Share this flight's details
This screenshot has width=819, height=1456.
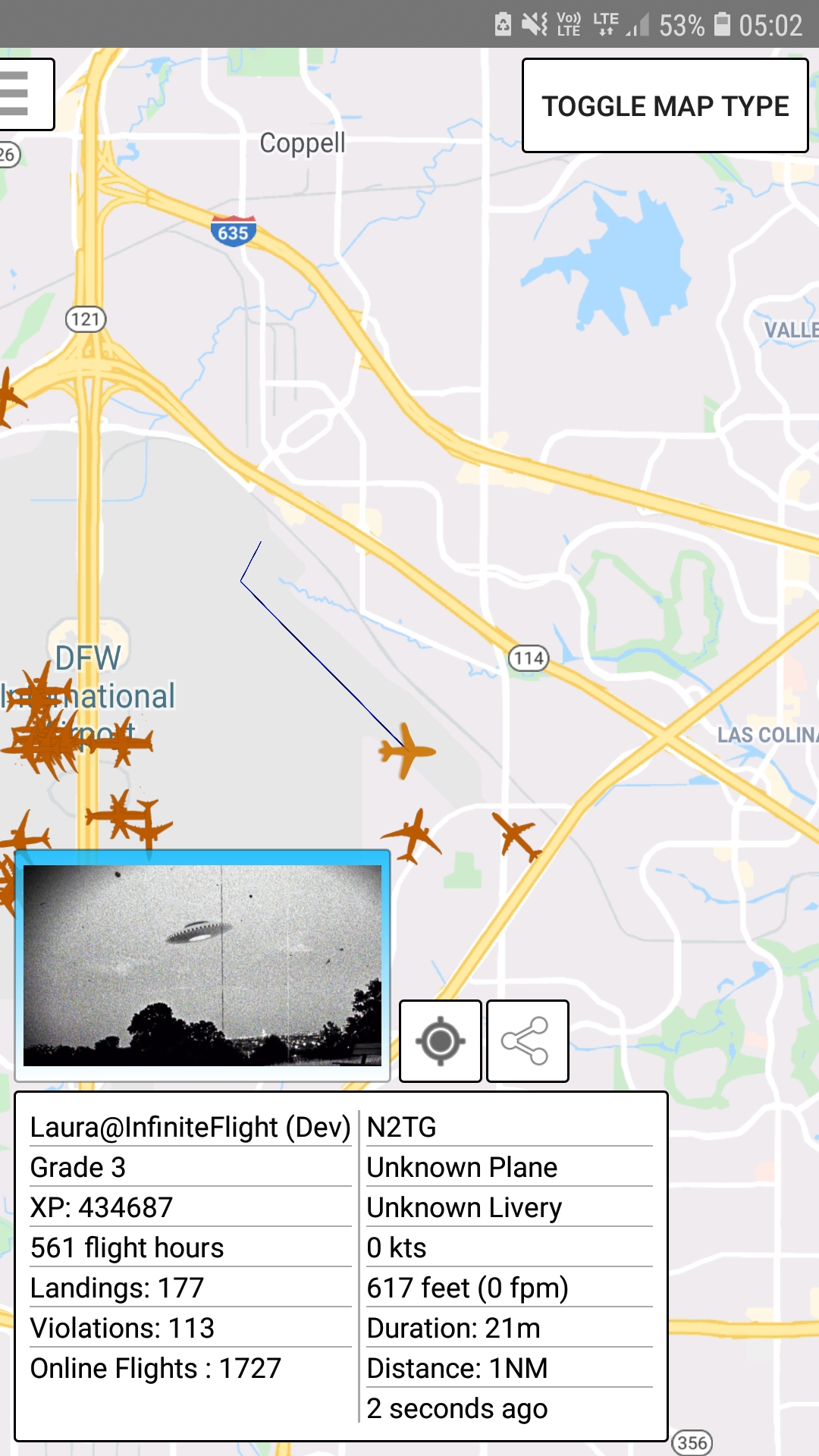point(527,1040)
